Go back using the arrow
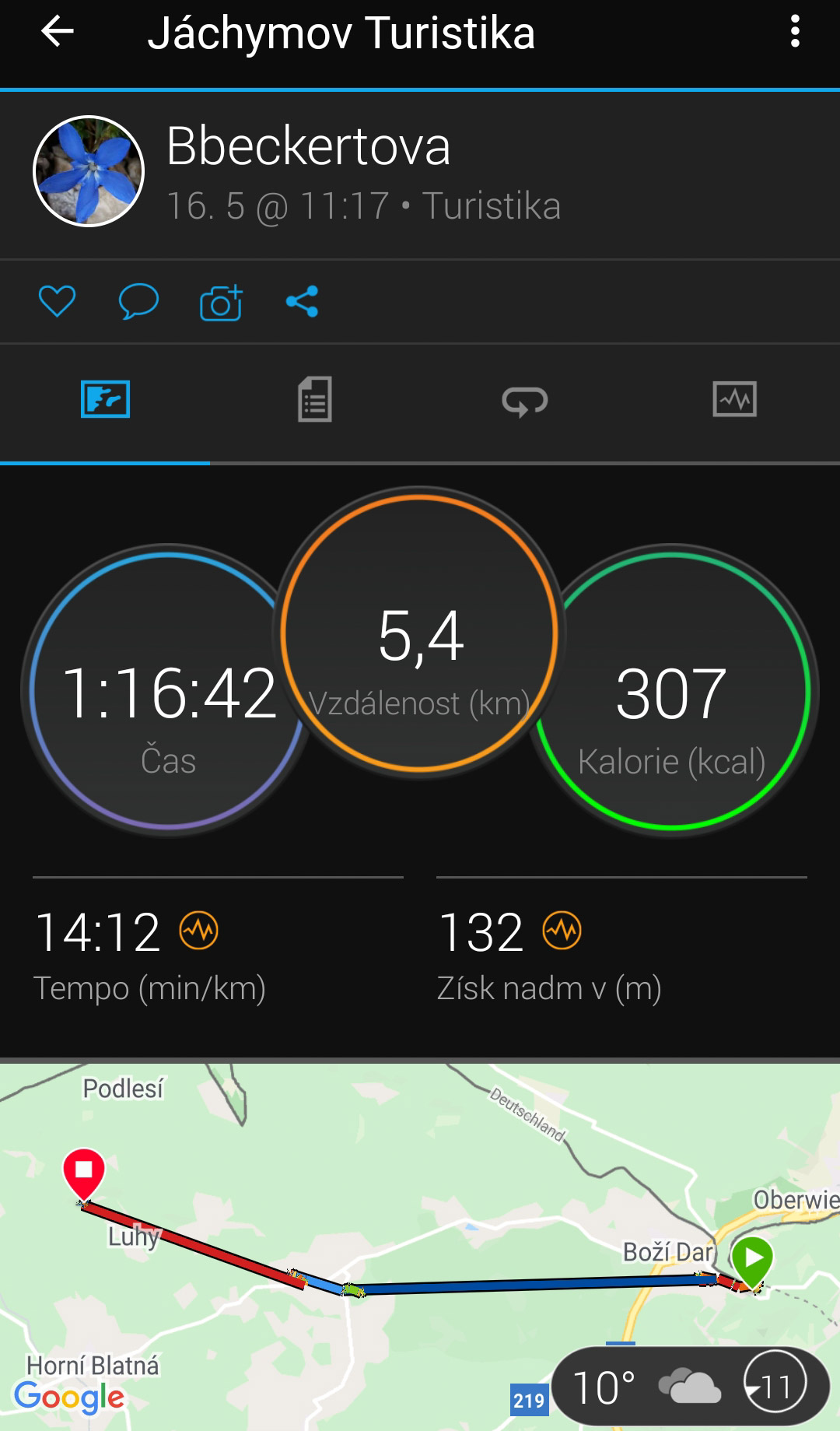This screenshot has width=840, height=1431. pyautogui.click(x=57, y=33)
